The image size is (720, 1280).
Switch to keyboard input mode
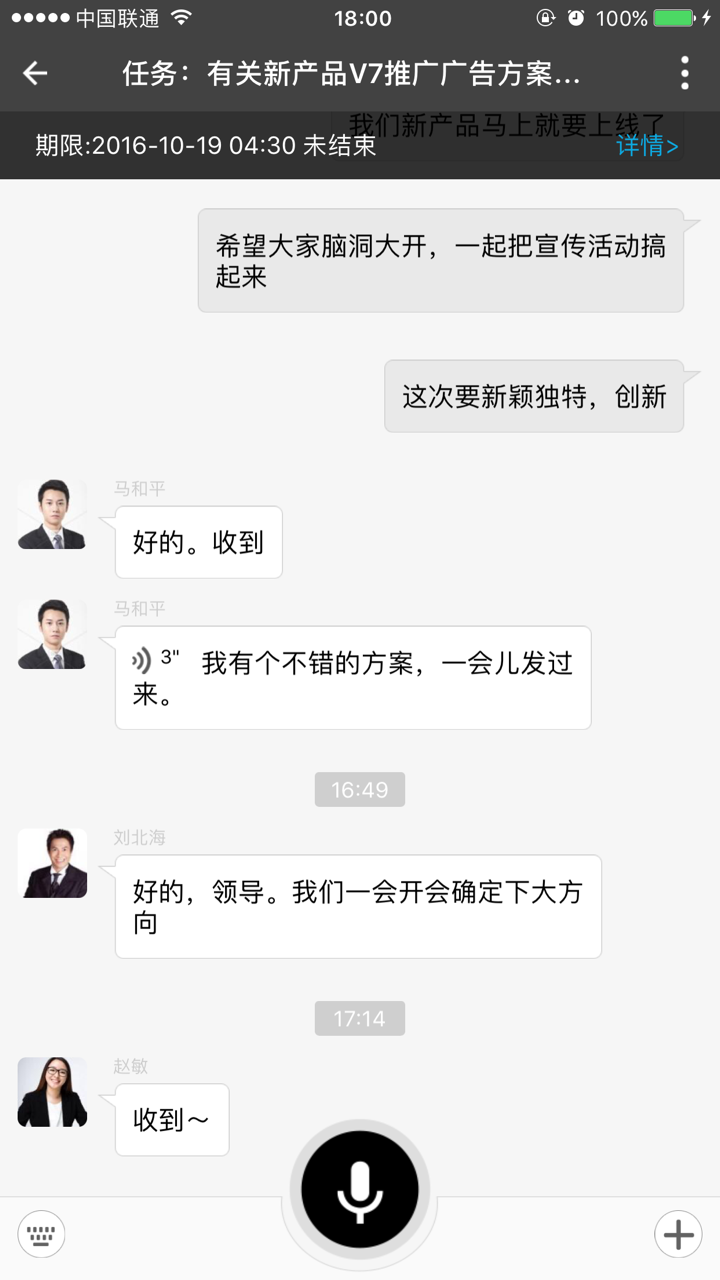tap(40, 1234)
